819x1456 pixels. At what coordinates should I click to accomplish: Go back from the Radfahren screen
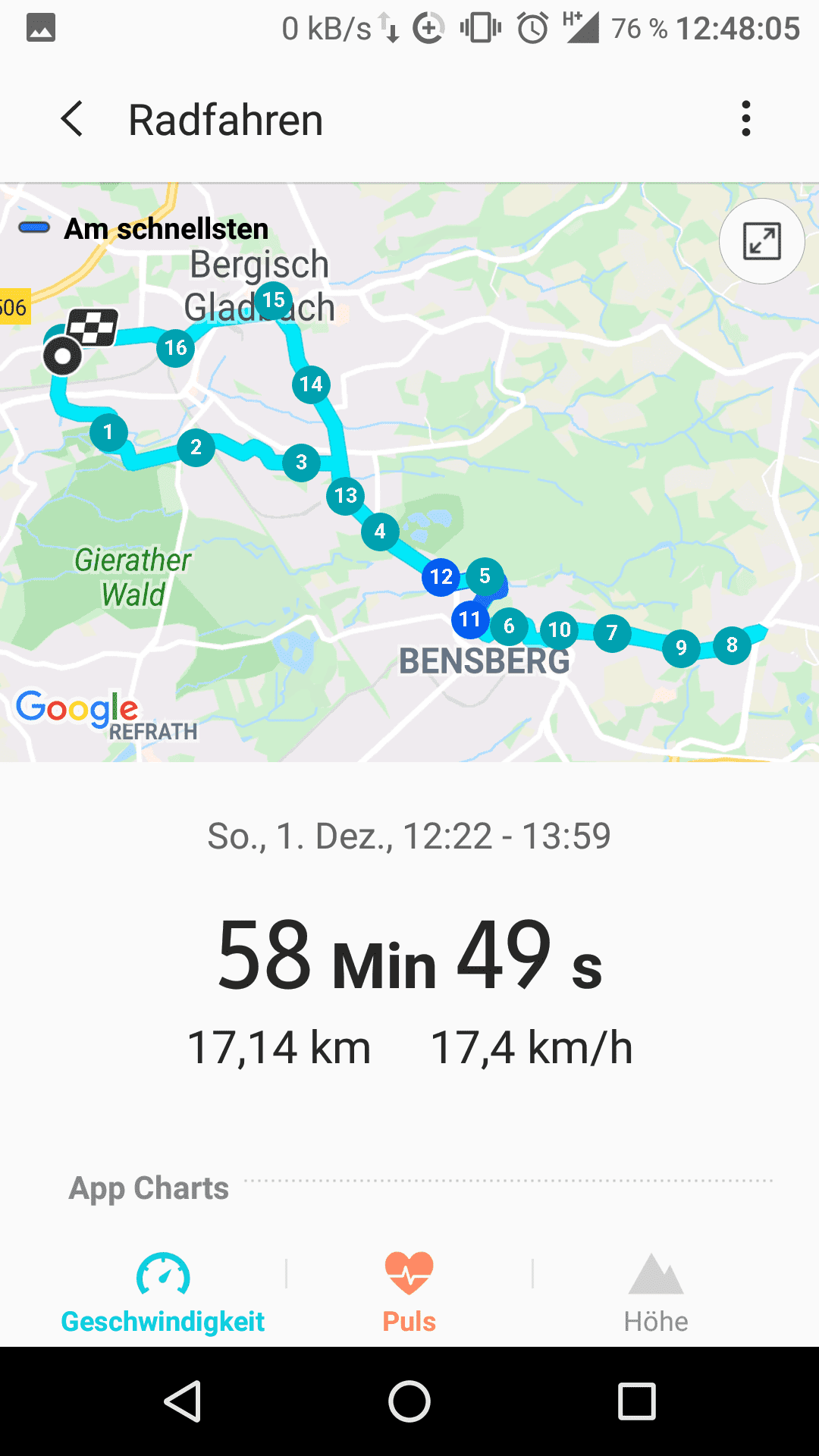73,119
